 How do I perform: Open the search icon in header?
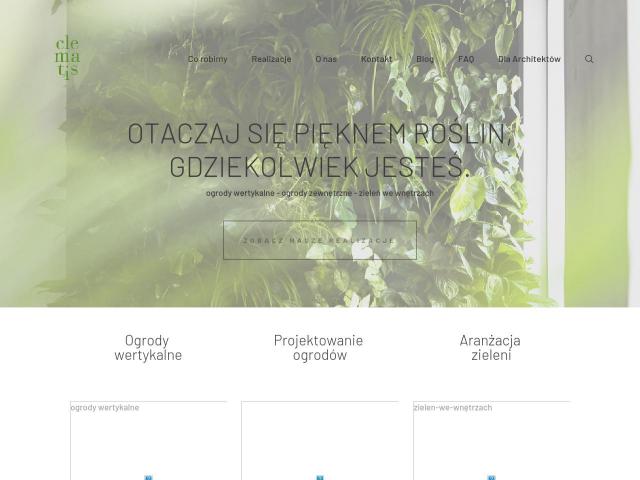coord(589,59)
